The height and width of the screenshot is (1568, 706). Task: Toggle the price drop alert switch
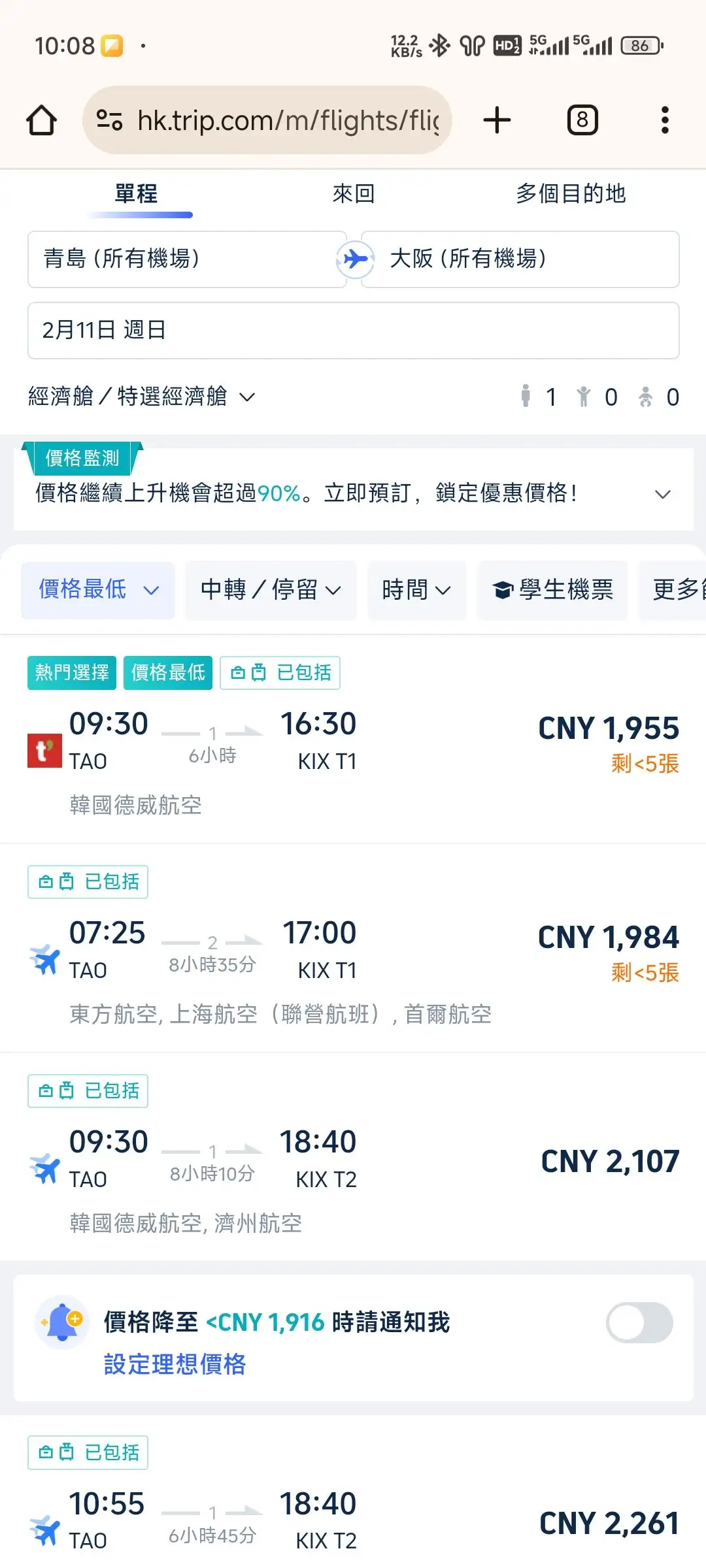[639, 1323]
